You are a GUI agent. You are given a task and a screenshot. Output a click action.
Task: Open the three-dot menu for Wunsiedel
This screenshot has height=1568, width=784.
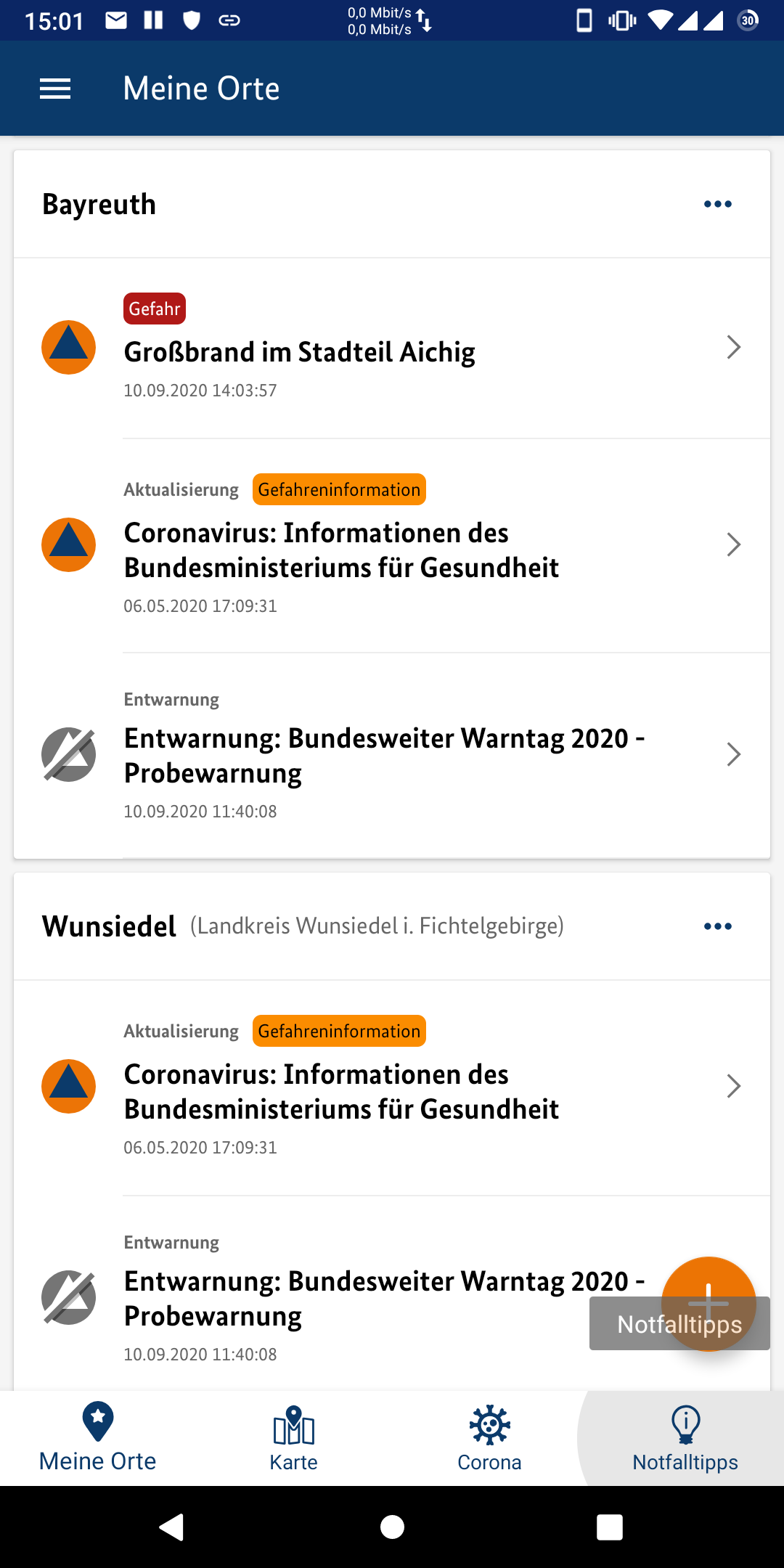click(x=717, y=926)
